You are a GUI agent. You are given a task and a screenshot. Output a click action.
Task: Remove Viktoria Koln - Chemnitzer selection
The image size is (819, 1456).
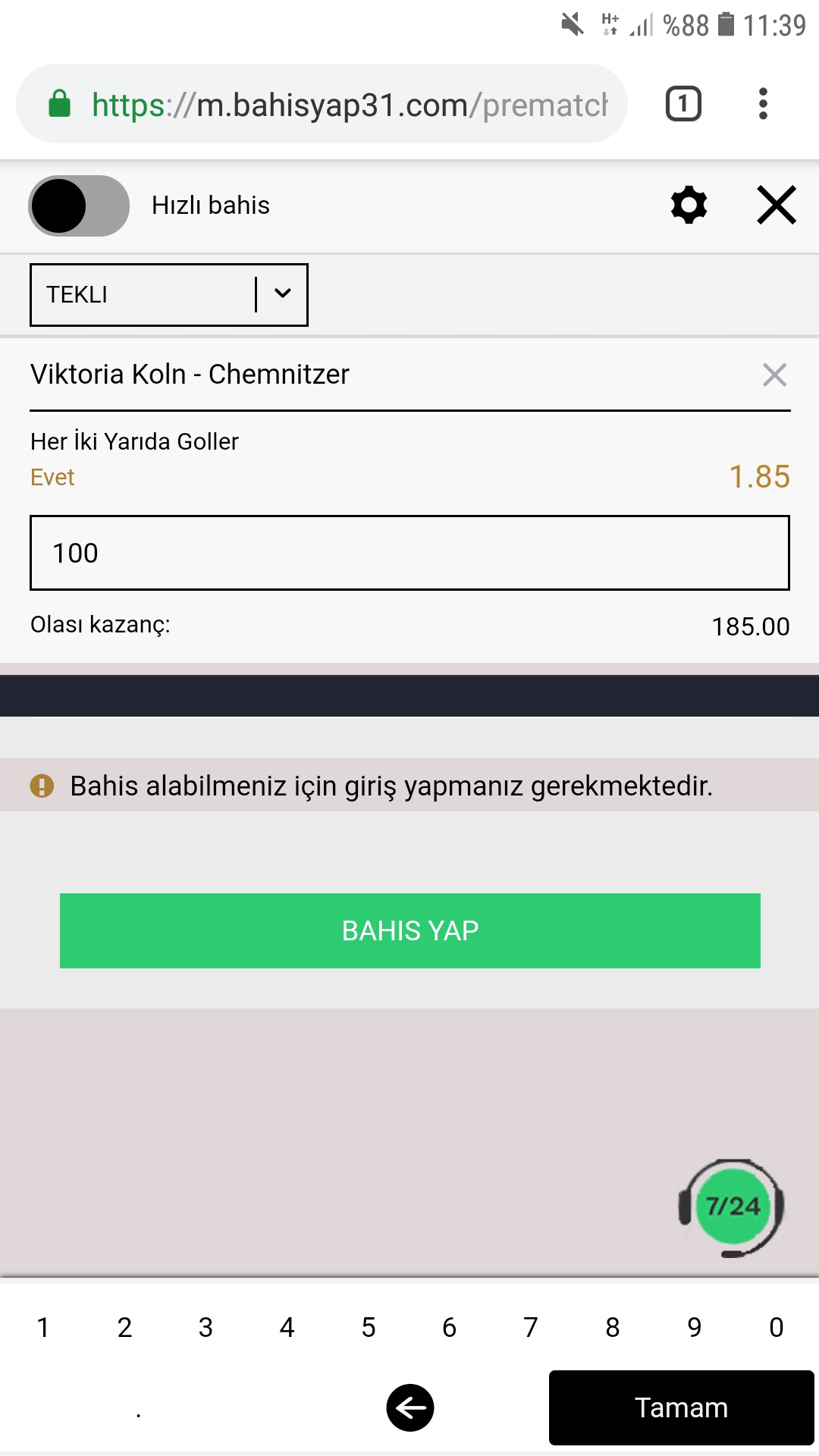(774, 375)
